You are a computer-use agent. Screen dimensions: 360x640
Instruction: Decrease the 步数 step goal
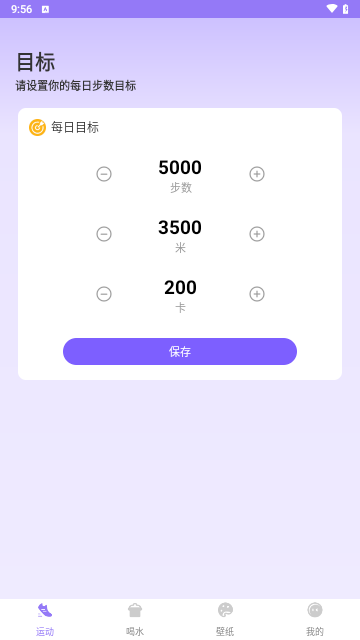click(x=104, y=174)
